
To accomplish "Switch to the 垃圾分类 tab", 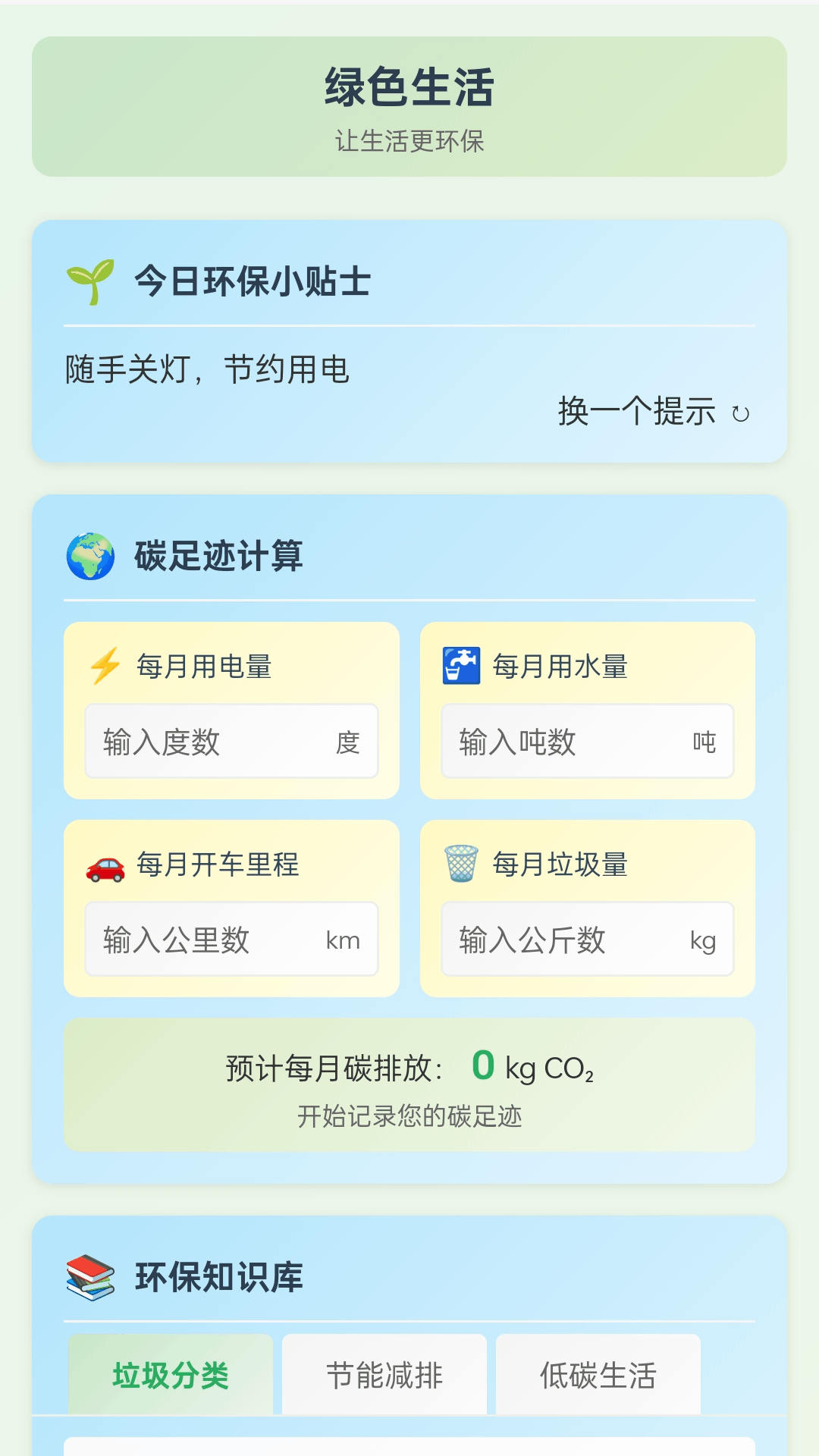I will point(171,1374).
